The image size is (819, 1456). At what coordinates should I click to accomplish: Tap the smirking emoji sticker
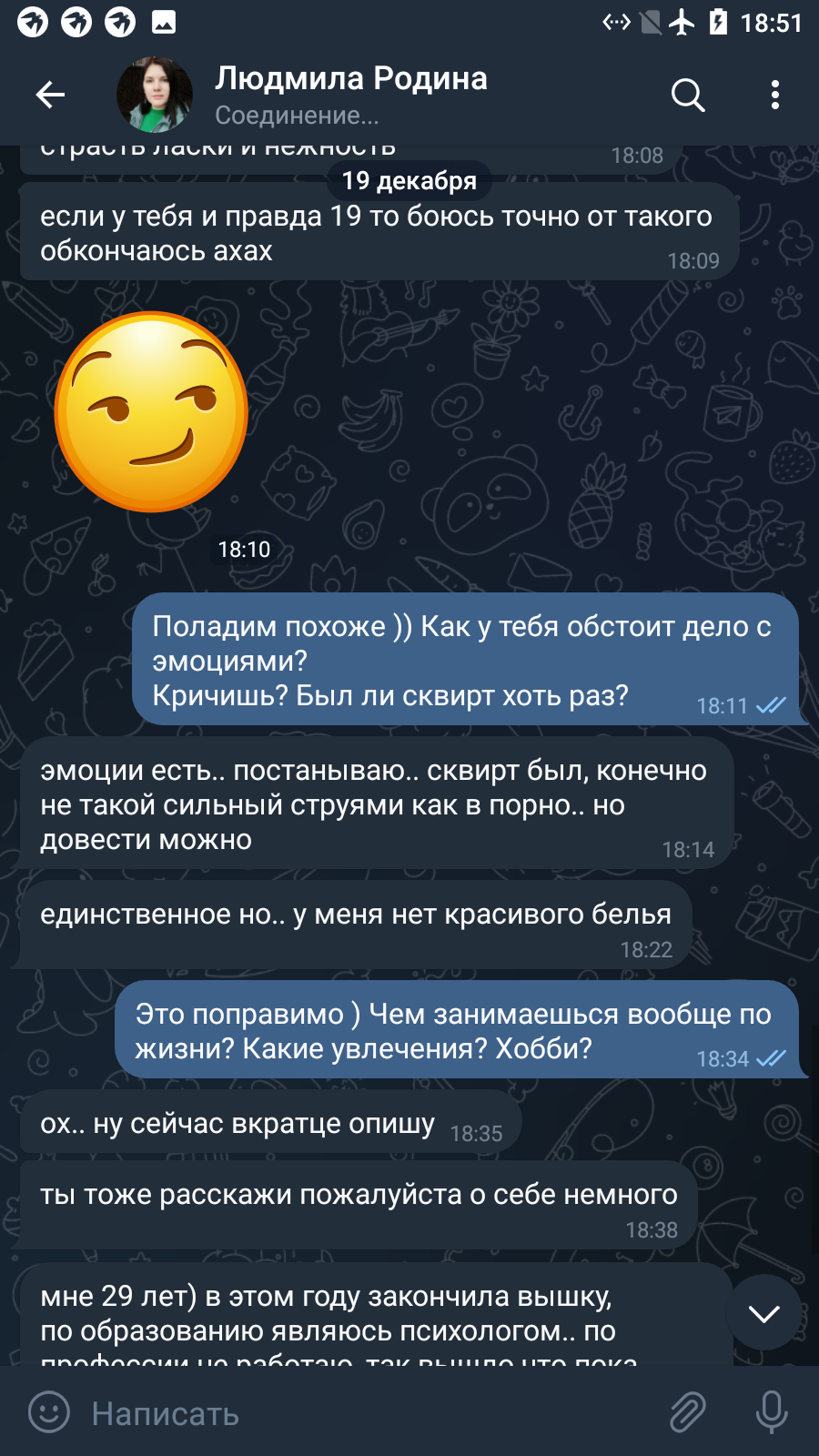[151, 411]
